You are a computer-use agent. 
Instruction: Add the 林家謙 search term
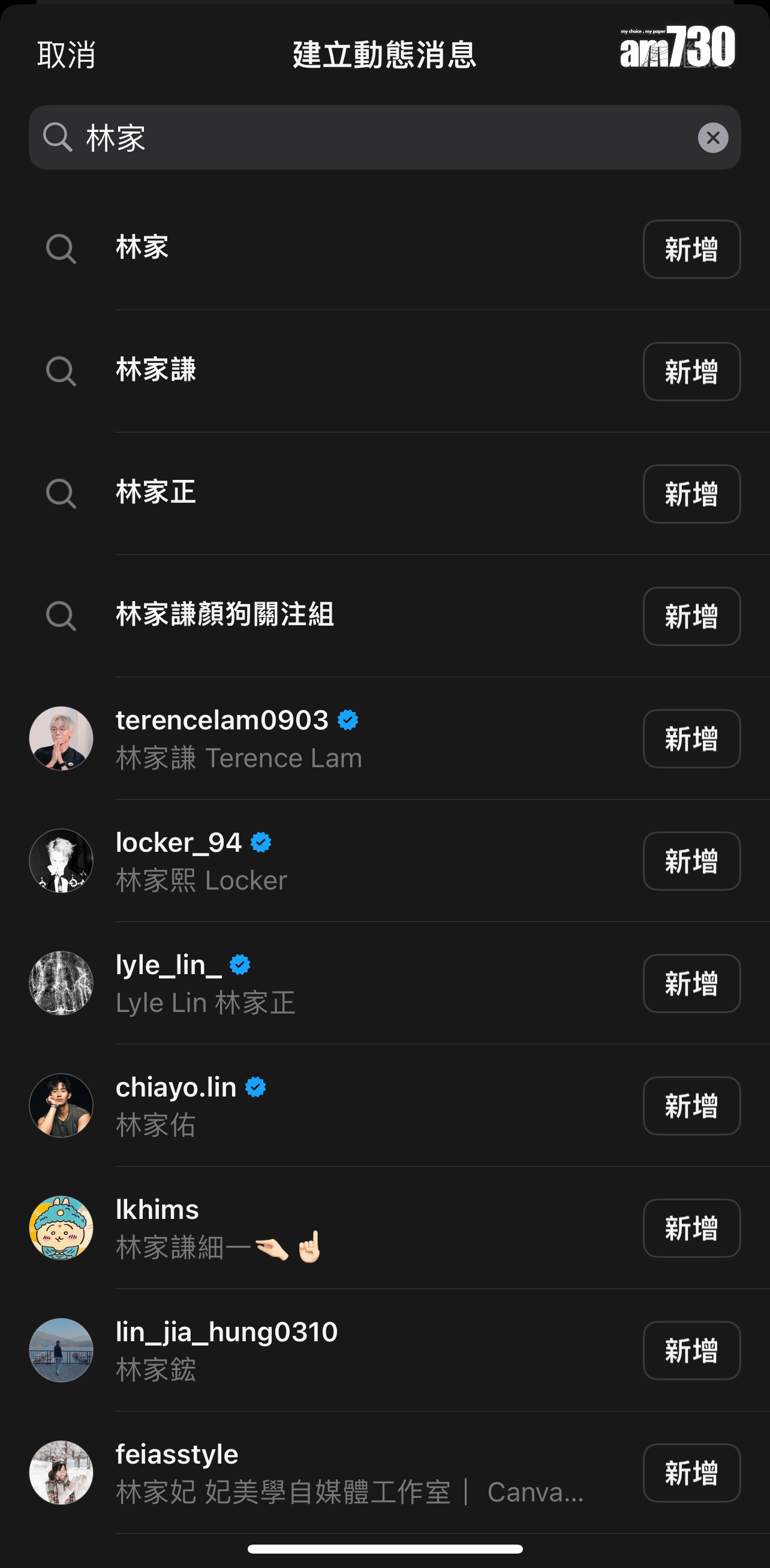click(691, 372)
